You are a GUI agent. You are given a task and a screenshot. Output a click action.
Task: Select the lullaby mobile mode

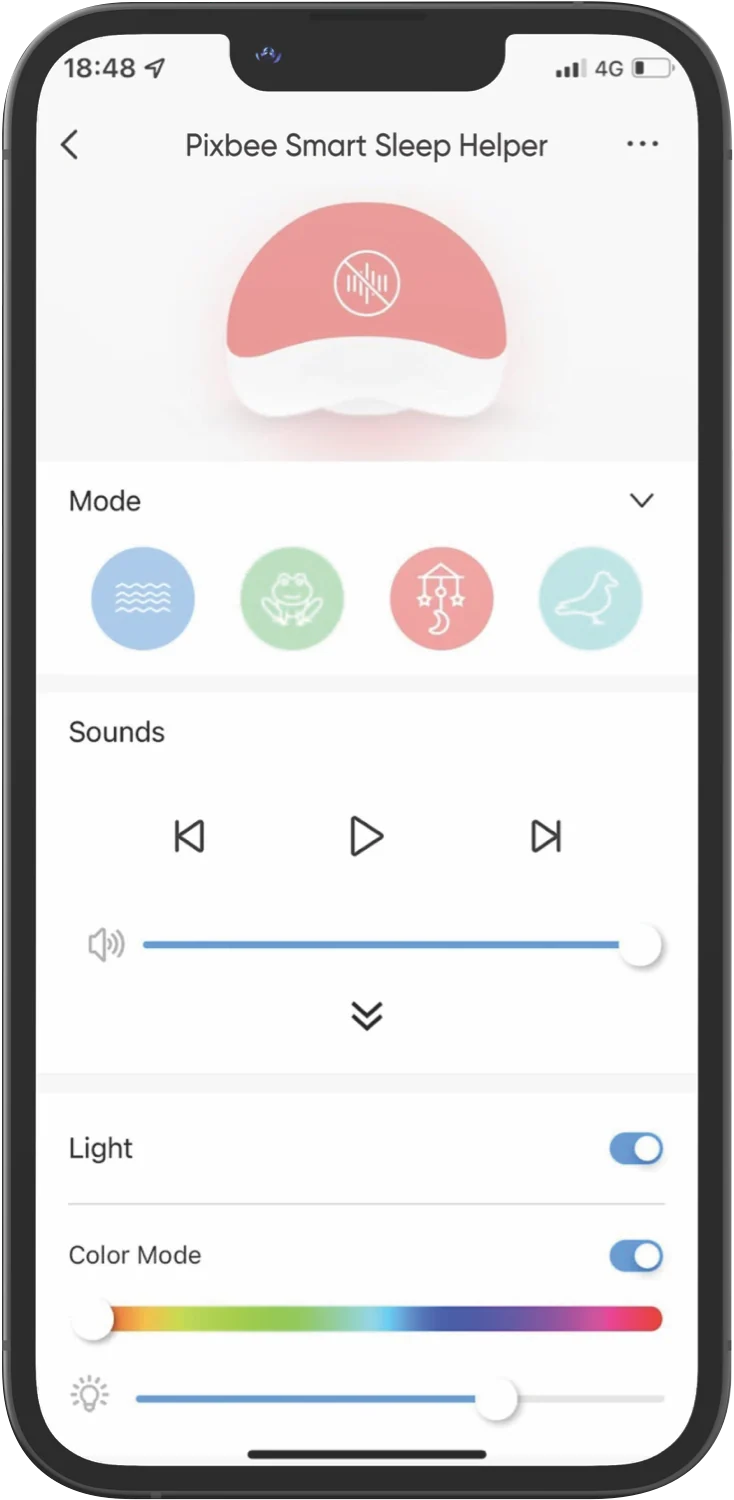(x=441, y=598)
